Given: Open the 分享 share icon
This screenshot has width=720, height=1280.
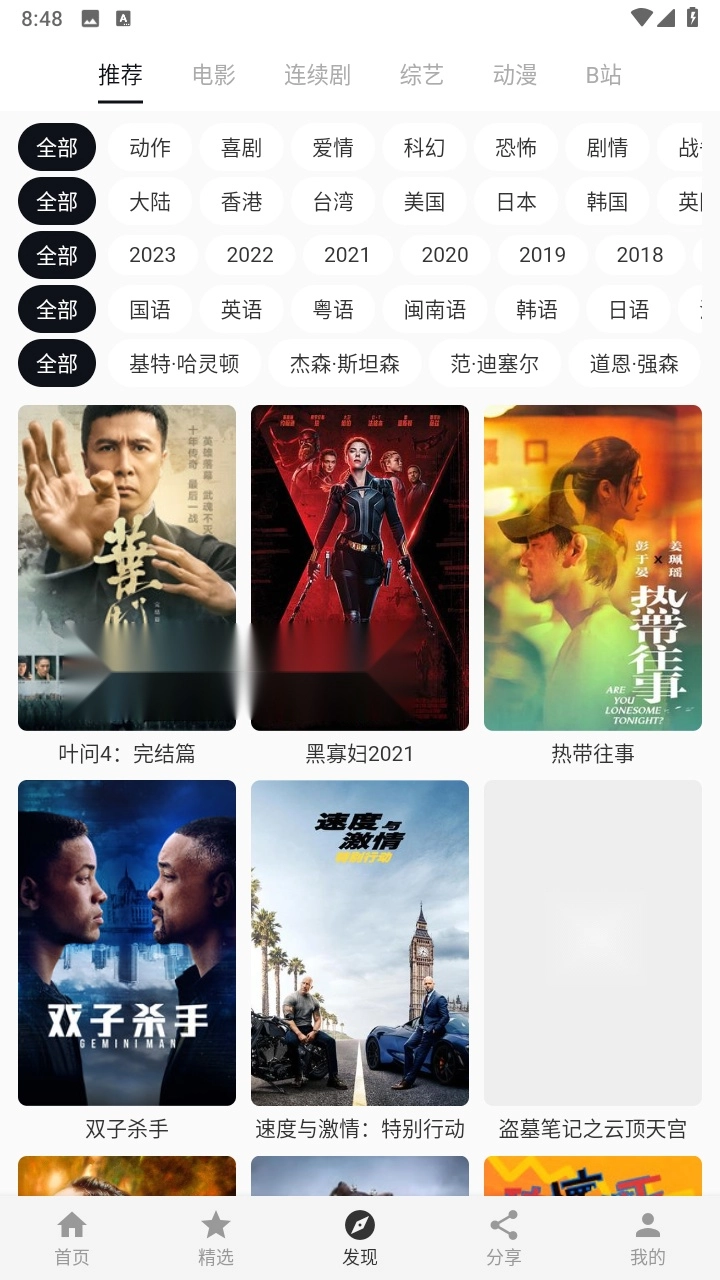Looking at the screenshot, I should tap(503, 1222).
